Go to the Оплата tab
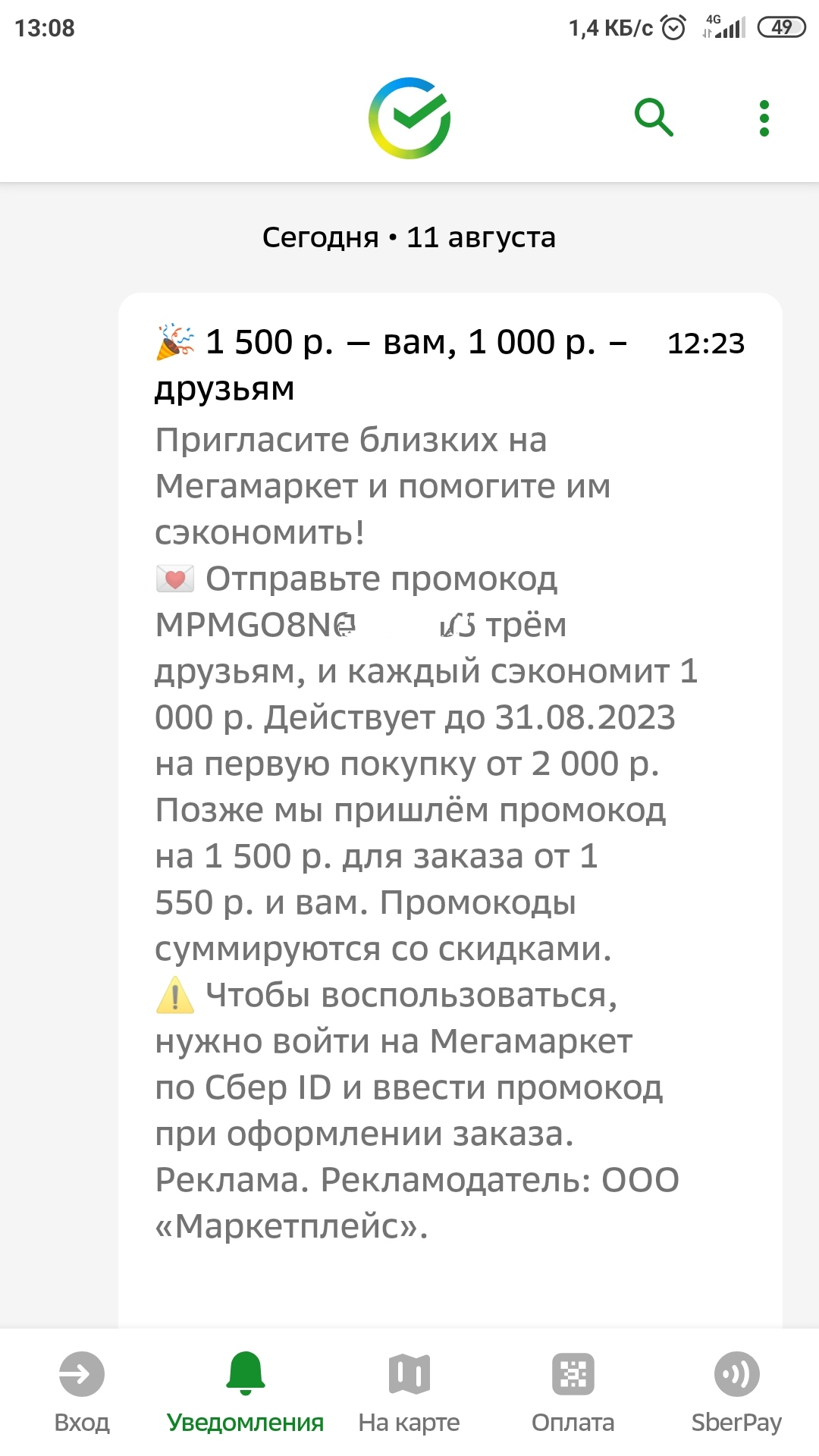Image resolution: width=819 pixels, height=1456 pixels. [x=573, y=1392]
